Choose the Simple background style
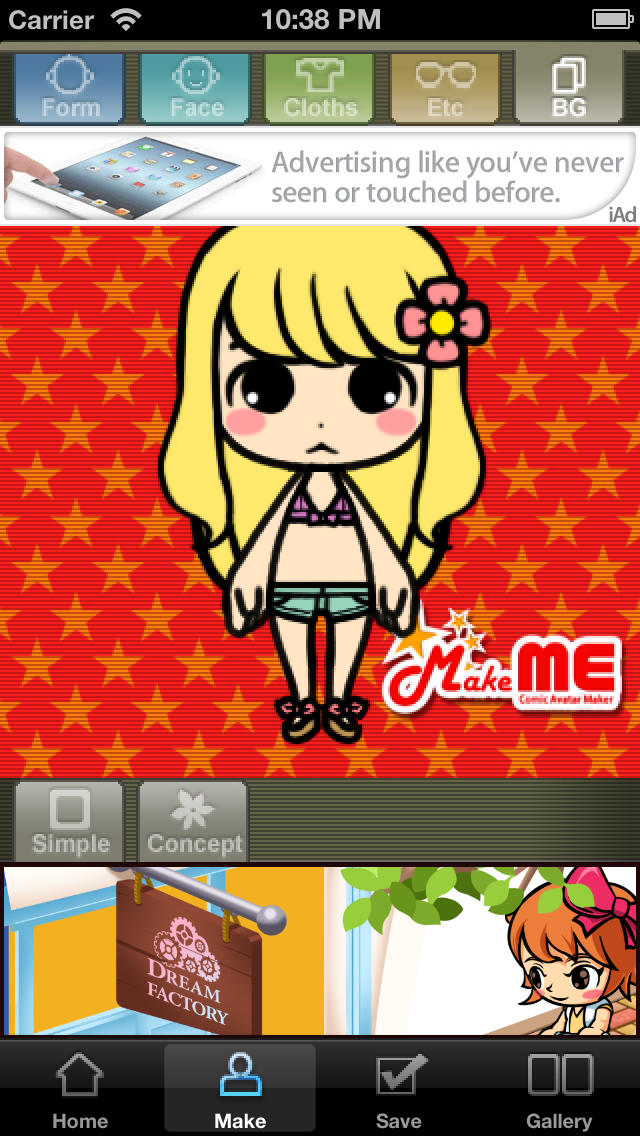This screenshot has height=1136, width=640. (x=69, y=822)
